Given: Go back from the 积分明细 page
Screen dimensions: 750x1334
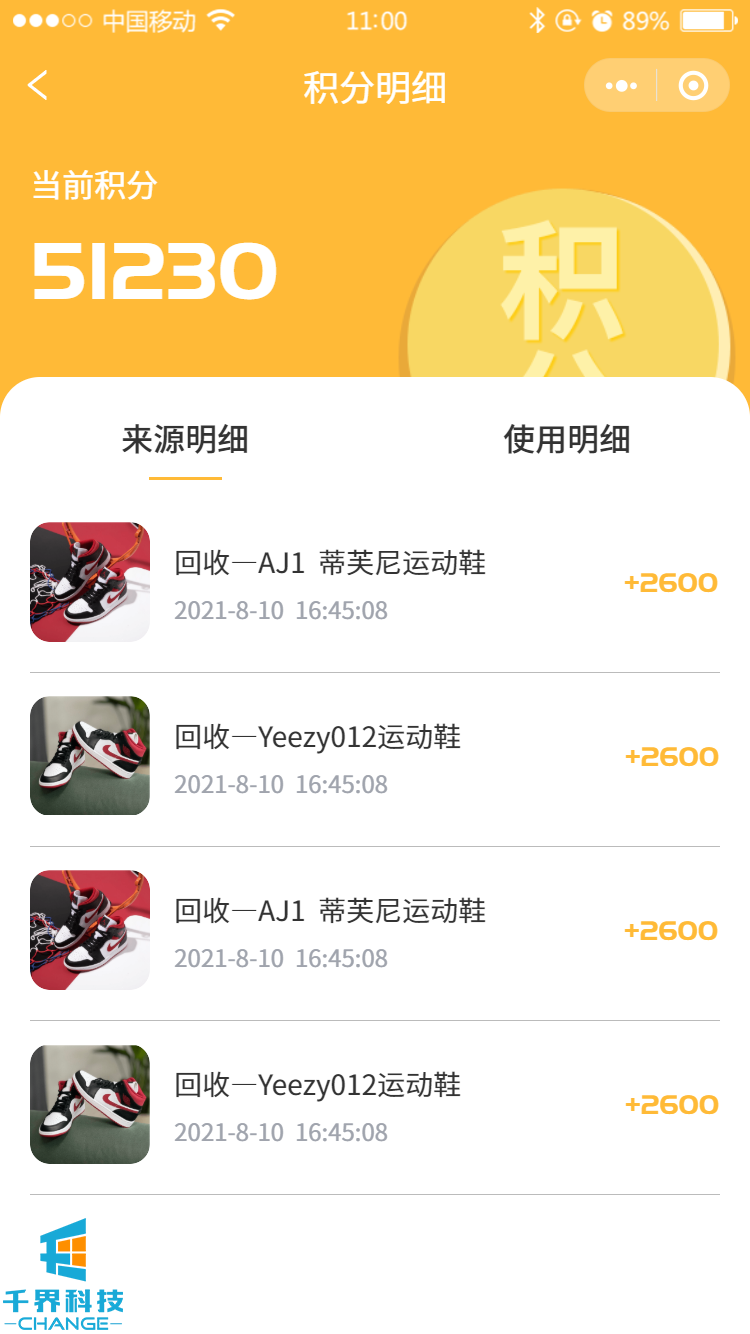Looking at the screenshot, I should [x=38, y=86].
